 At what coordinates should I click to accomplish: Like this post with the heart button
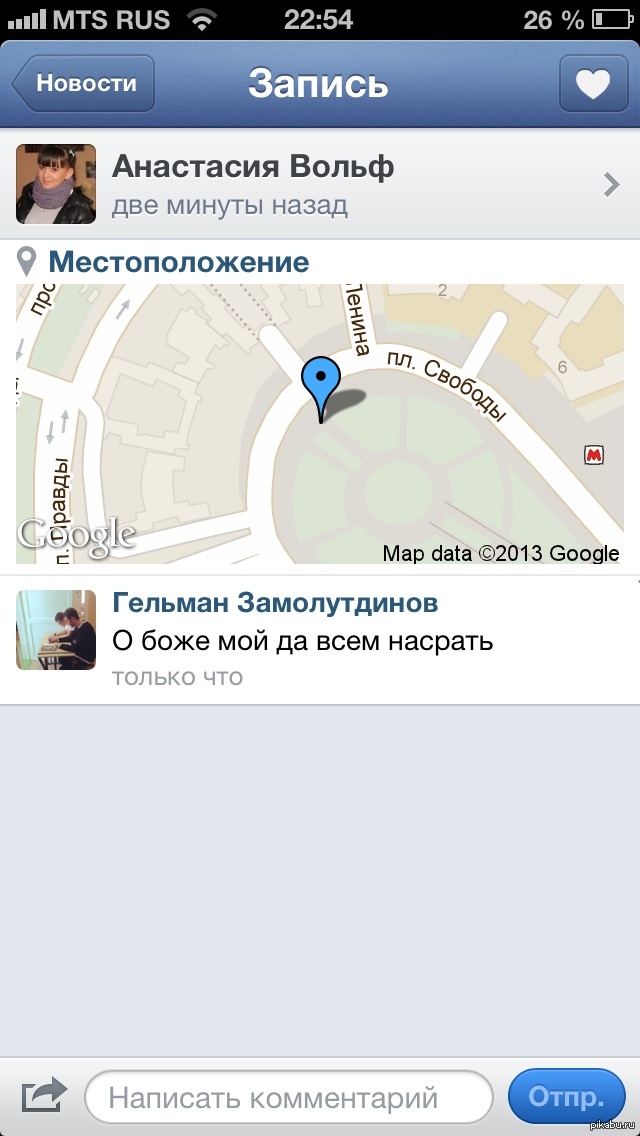[592, 84]
